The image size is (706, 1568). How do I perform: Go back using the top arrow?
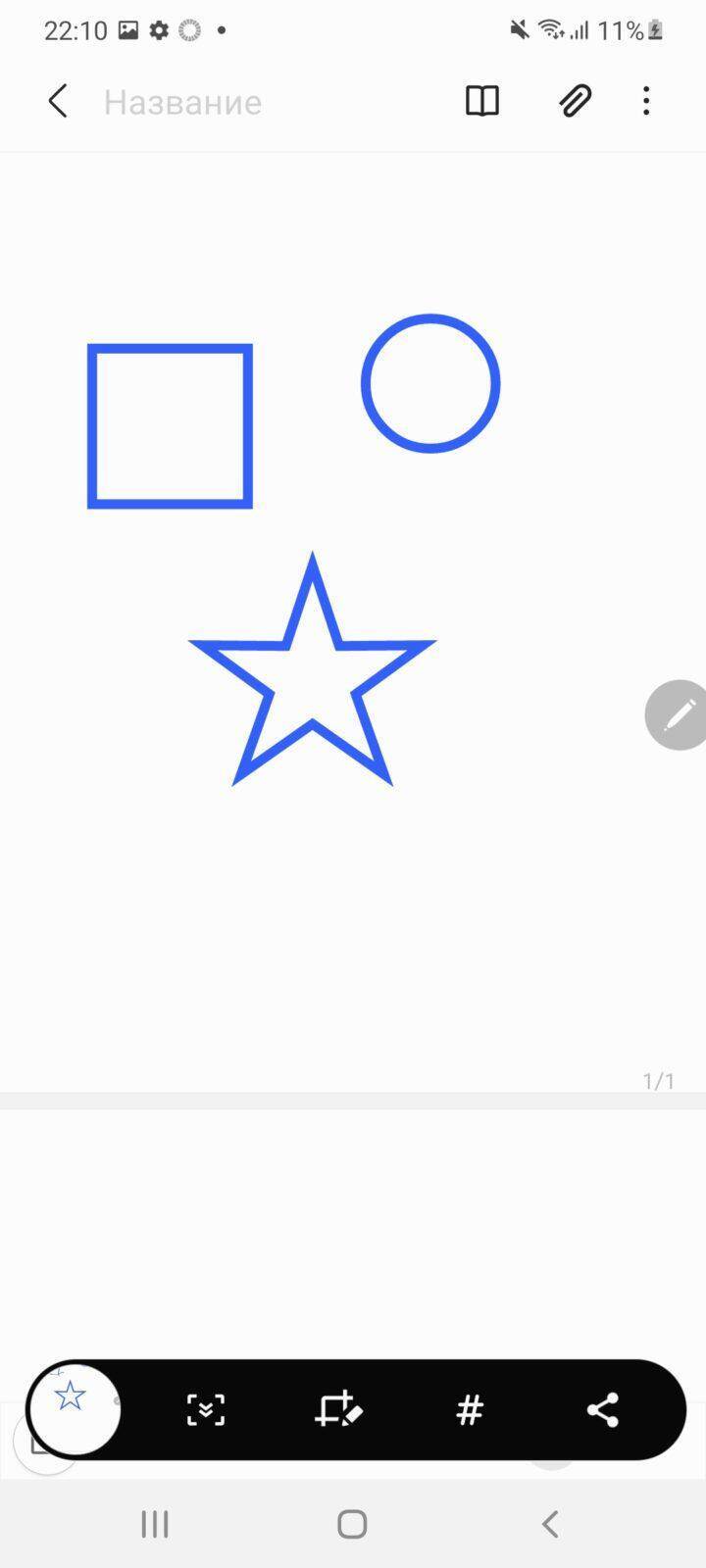pyautogui.click(x=58, y=101)
